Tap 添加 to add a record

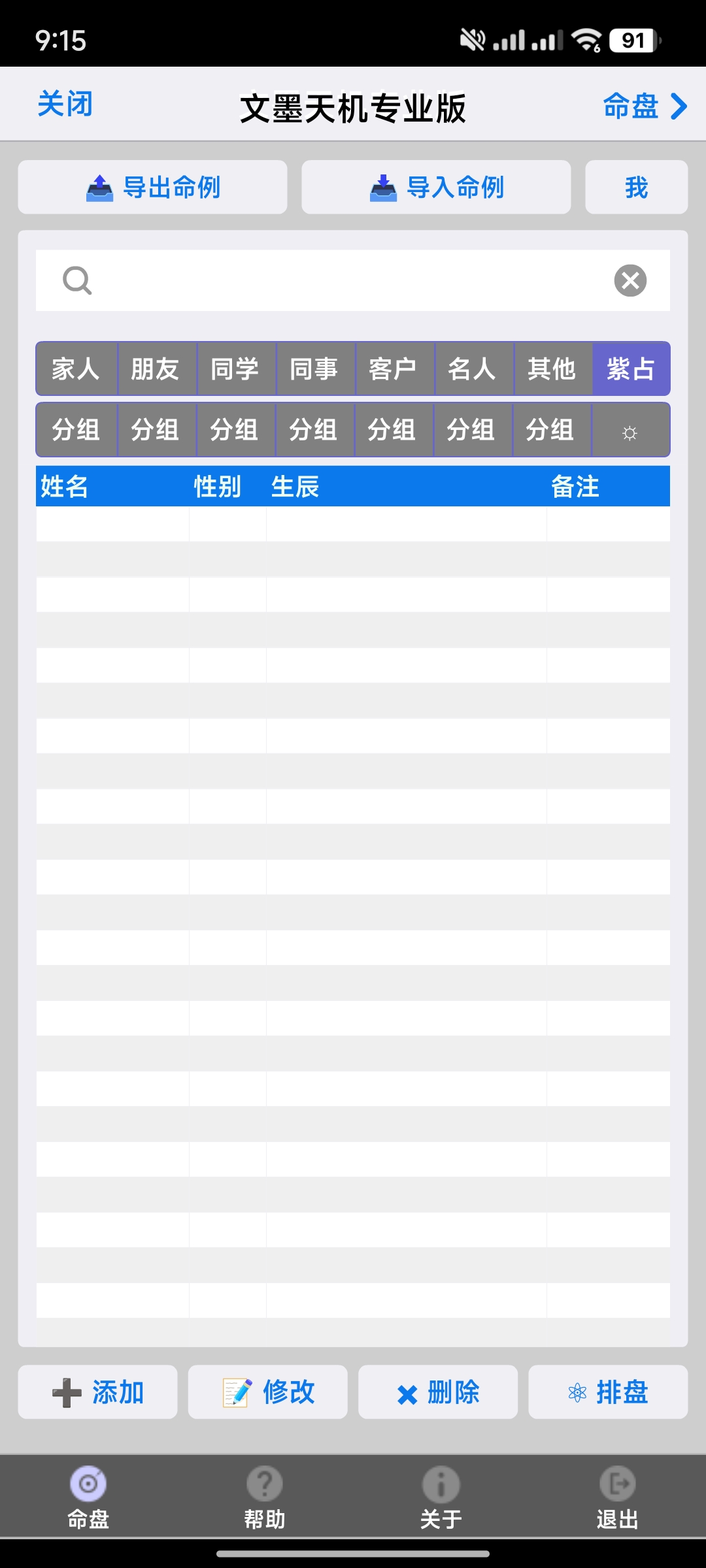click(98, 1392)
